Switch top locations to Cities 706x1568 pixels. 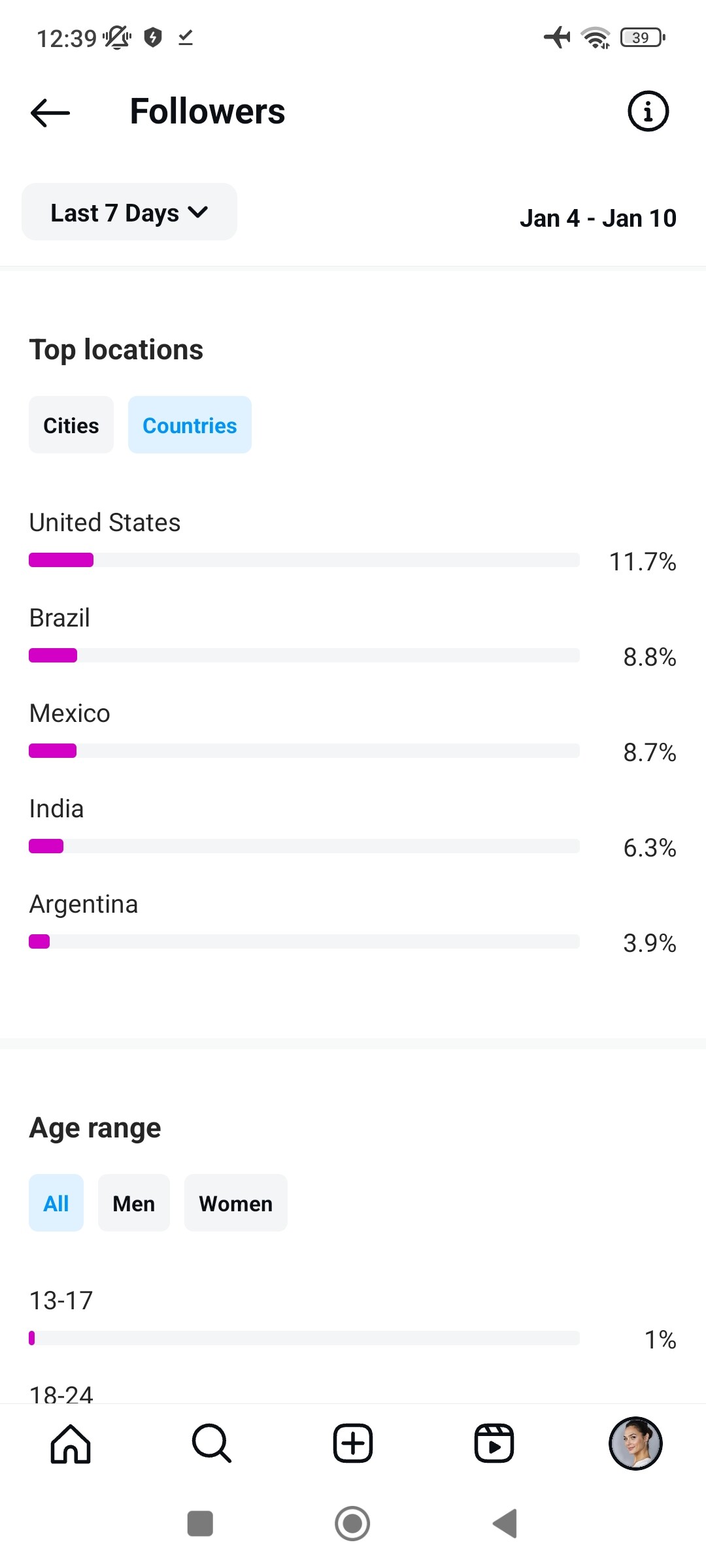tap(71, 425)
